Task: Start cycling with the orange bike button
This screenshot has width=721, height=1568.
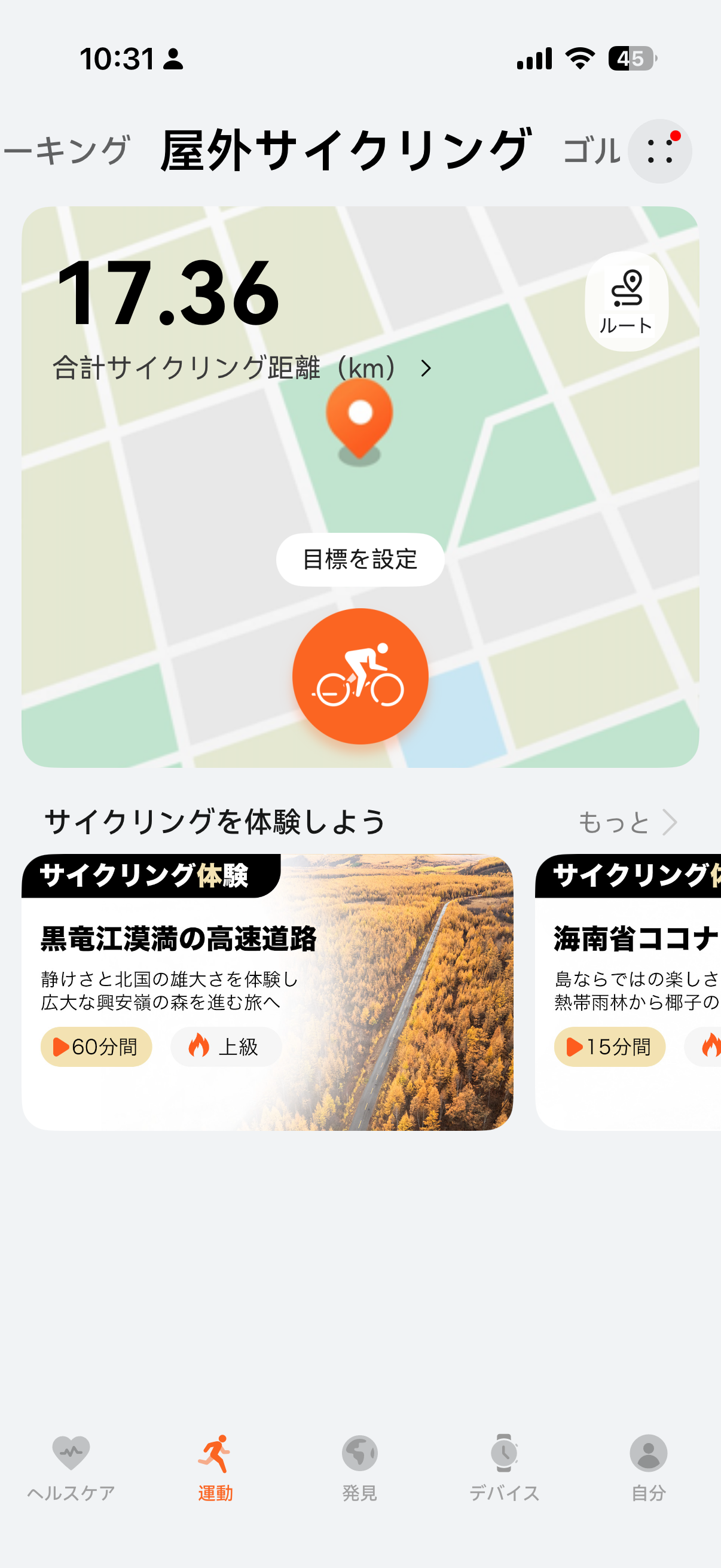Action: pos(360,676)
